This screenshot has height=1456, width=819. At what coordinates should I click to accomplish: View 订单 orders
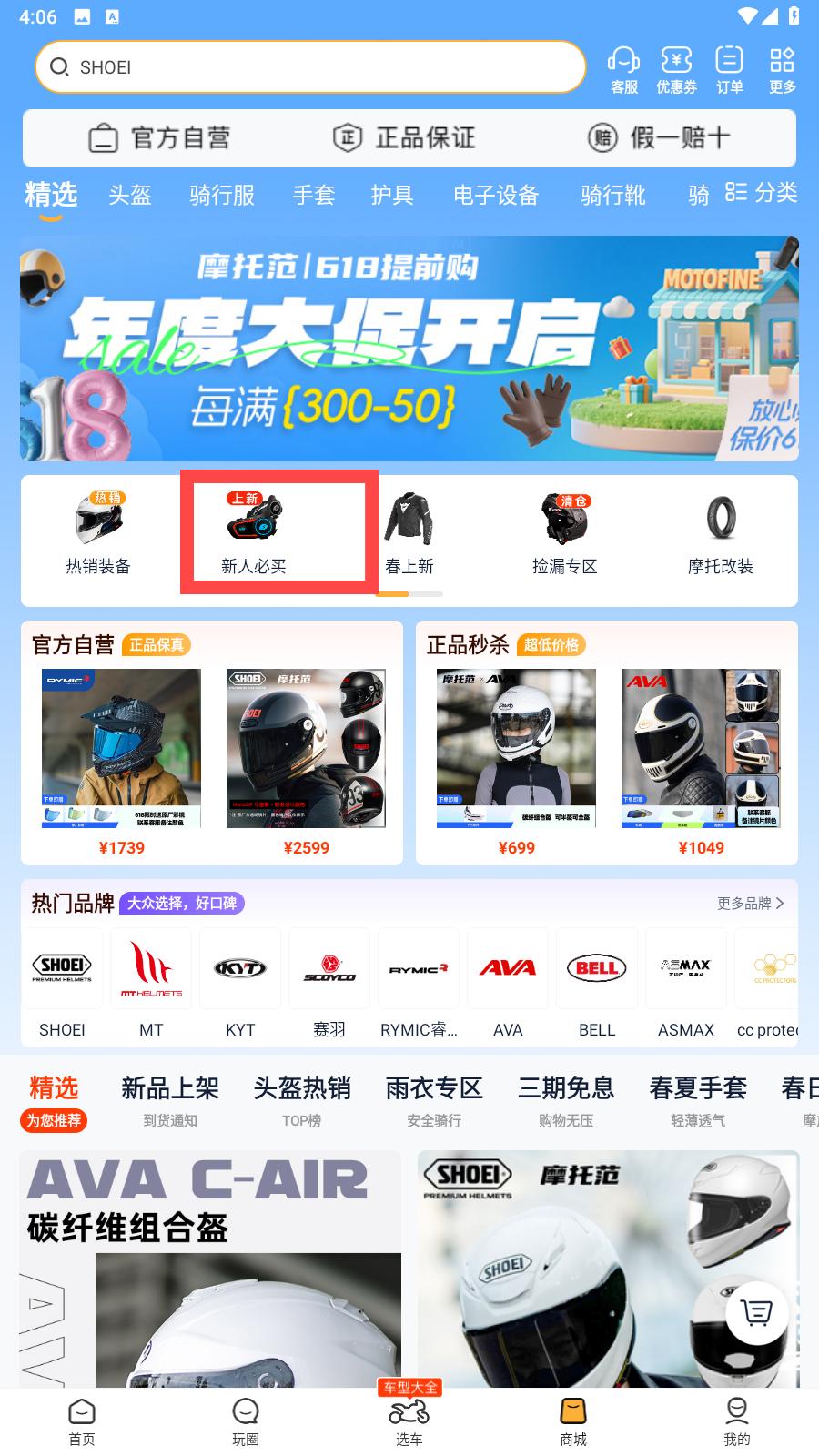730,70
